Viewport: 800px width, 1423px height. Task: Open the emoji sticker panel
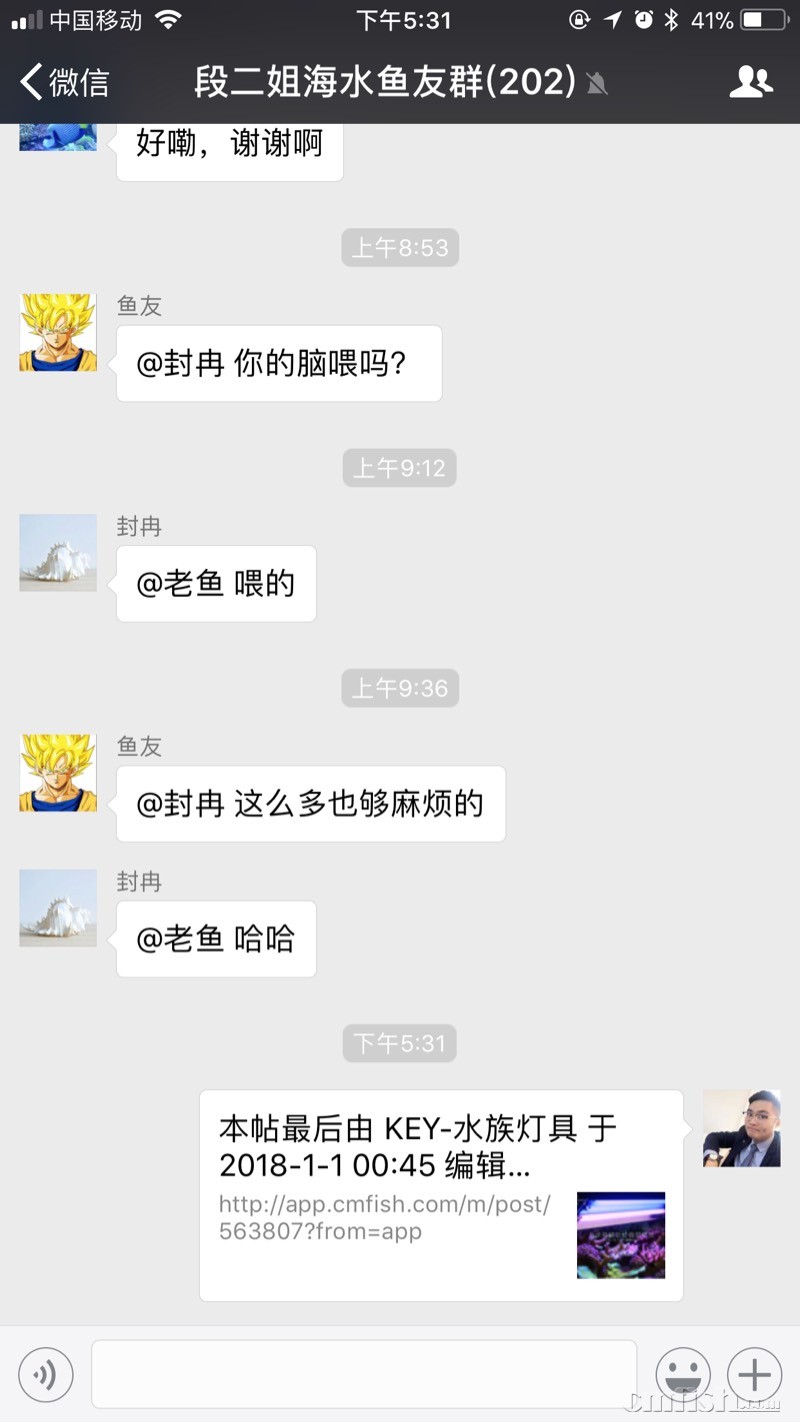pyautogui.click(x=683, y=1375)
